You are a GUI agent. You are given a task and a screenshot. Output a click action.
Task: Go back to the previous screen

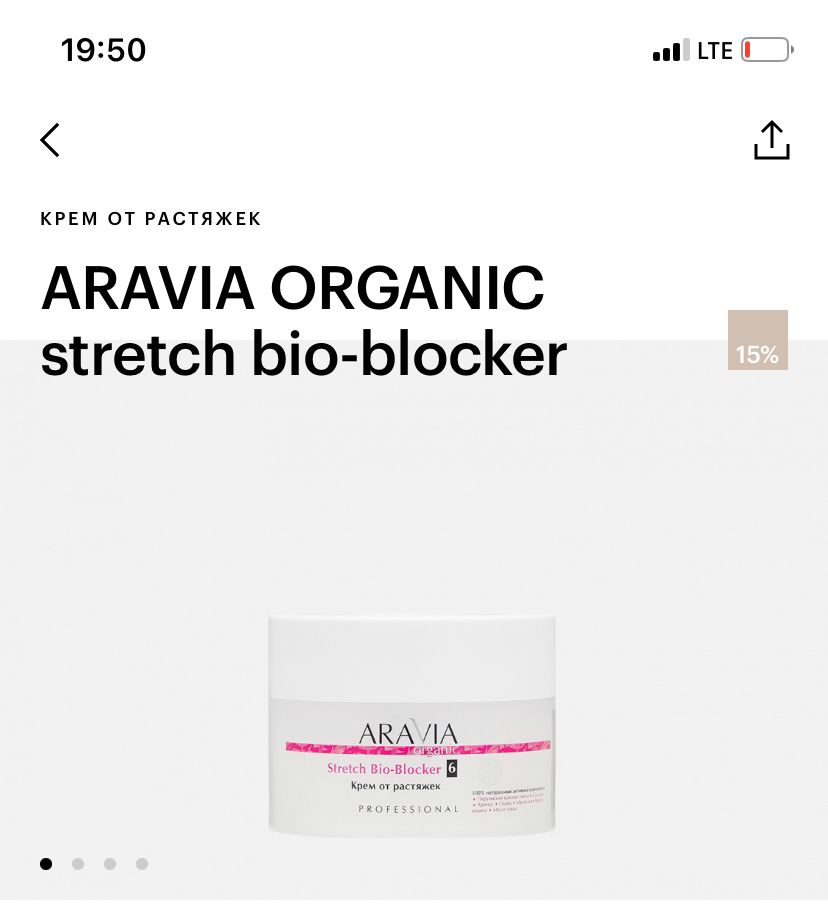point(50,140)
